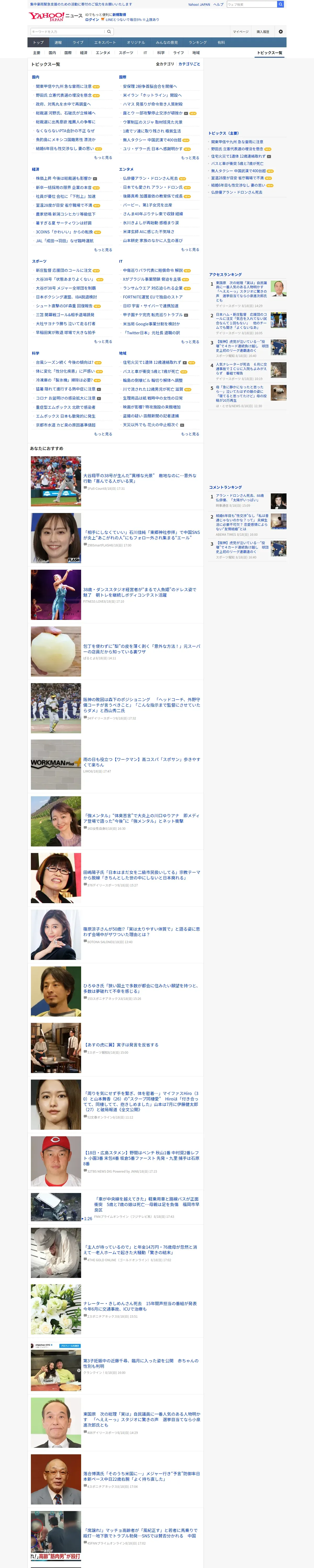Focus the キーワードを入力 search field
The image size is (314, 1568).
point(67,32)
